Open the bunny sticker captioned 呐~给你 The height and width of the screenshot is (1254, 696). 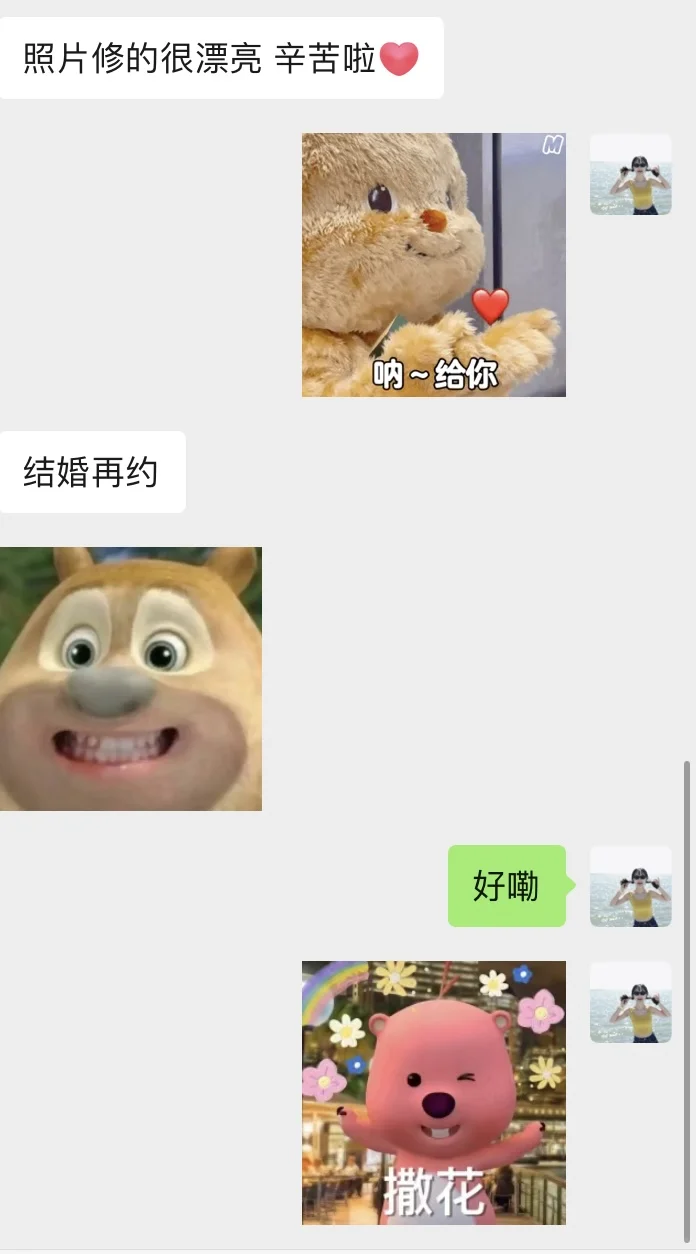tap(434, 265)
